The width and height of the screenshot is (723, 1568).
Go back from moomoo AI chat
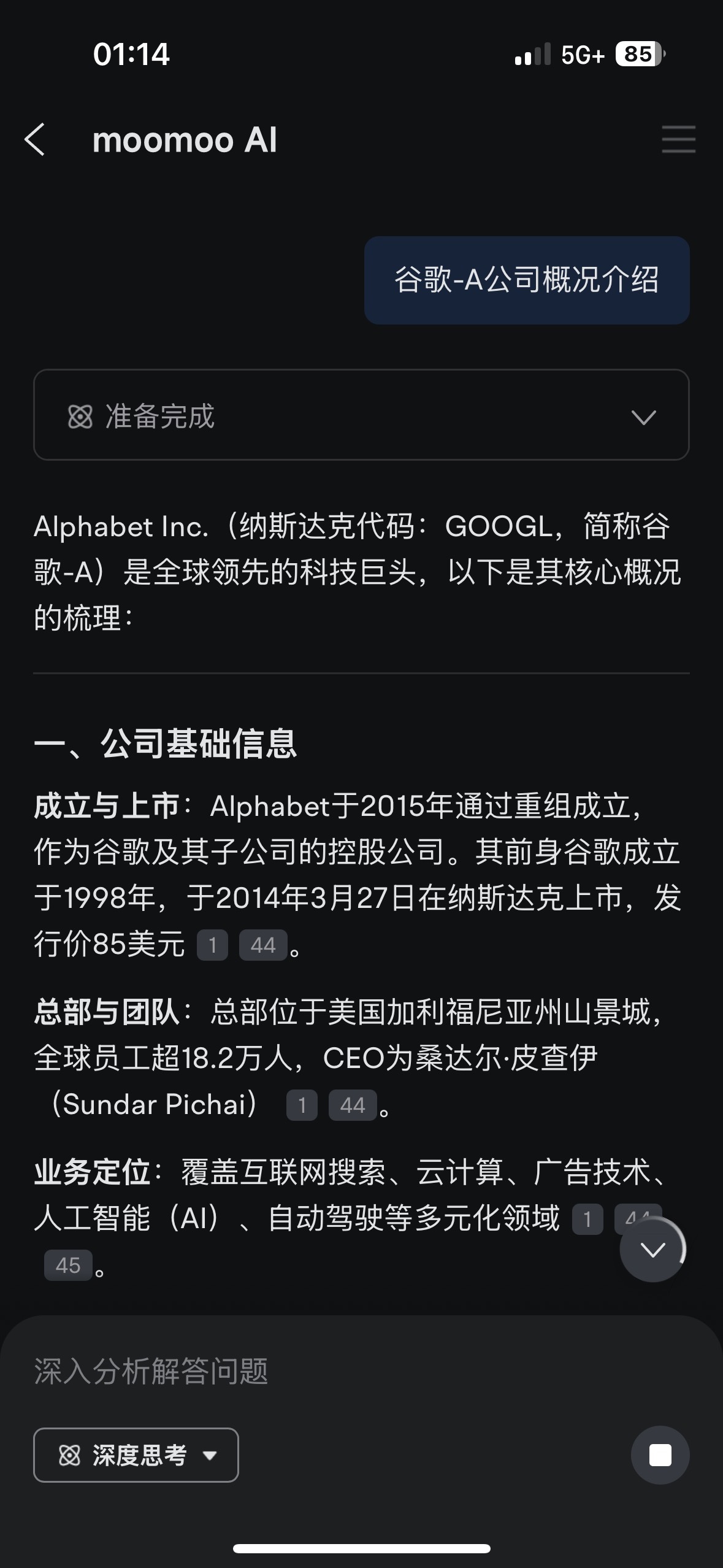point(35,139)
